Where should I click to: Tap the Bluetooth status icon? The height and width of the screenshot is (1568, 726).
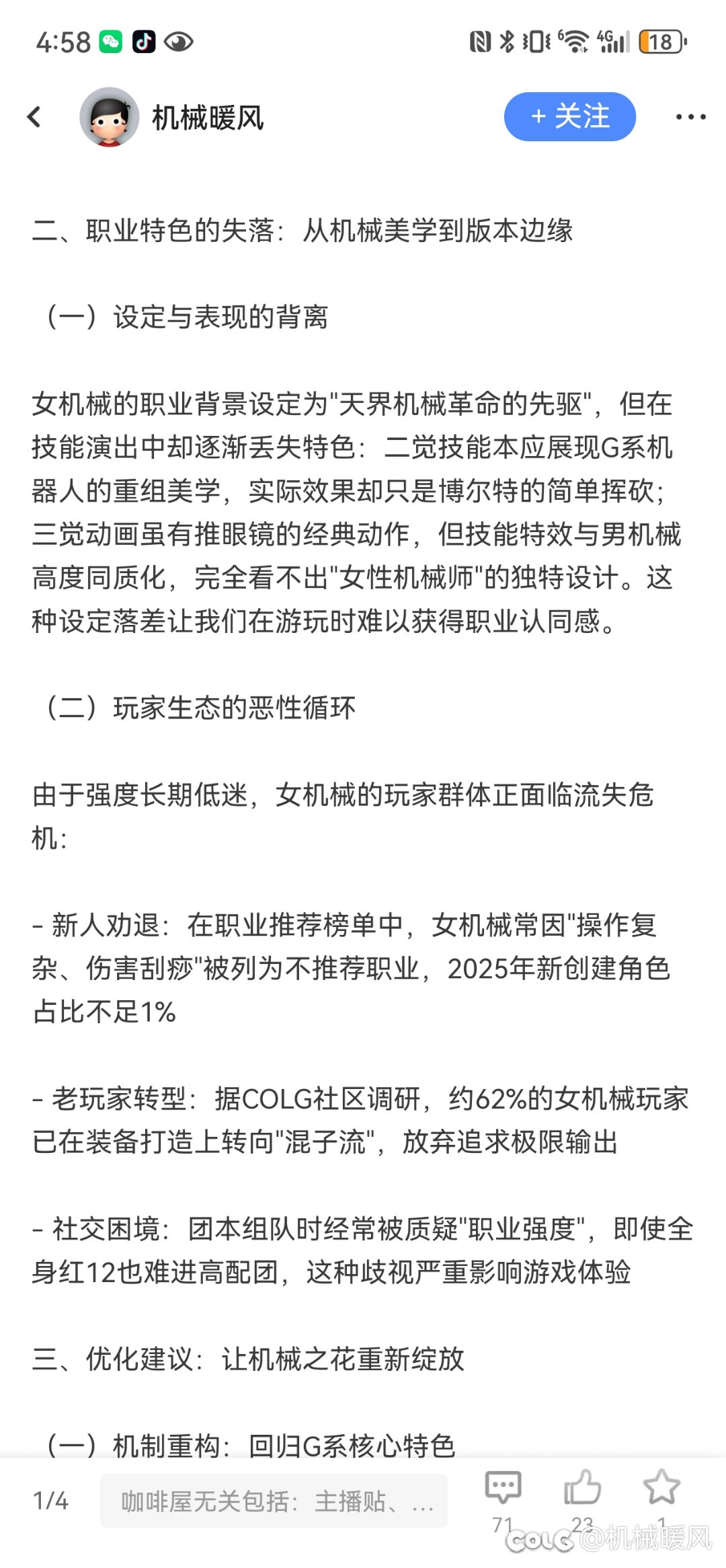tap(506, 41)
